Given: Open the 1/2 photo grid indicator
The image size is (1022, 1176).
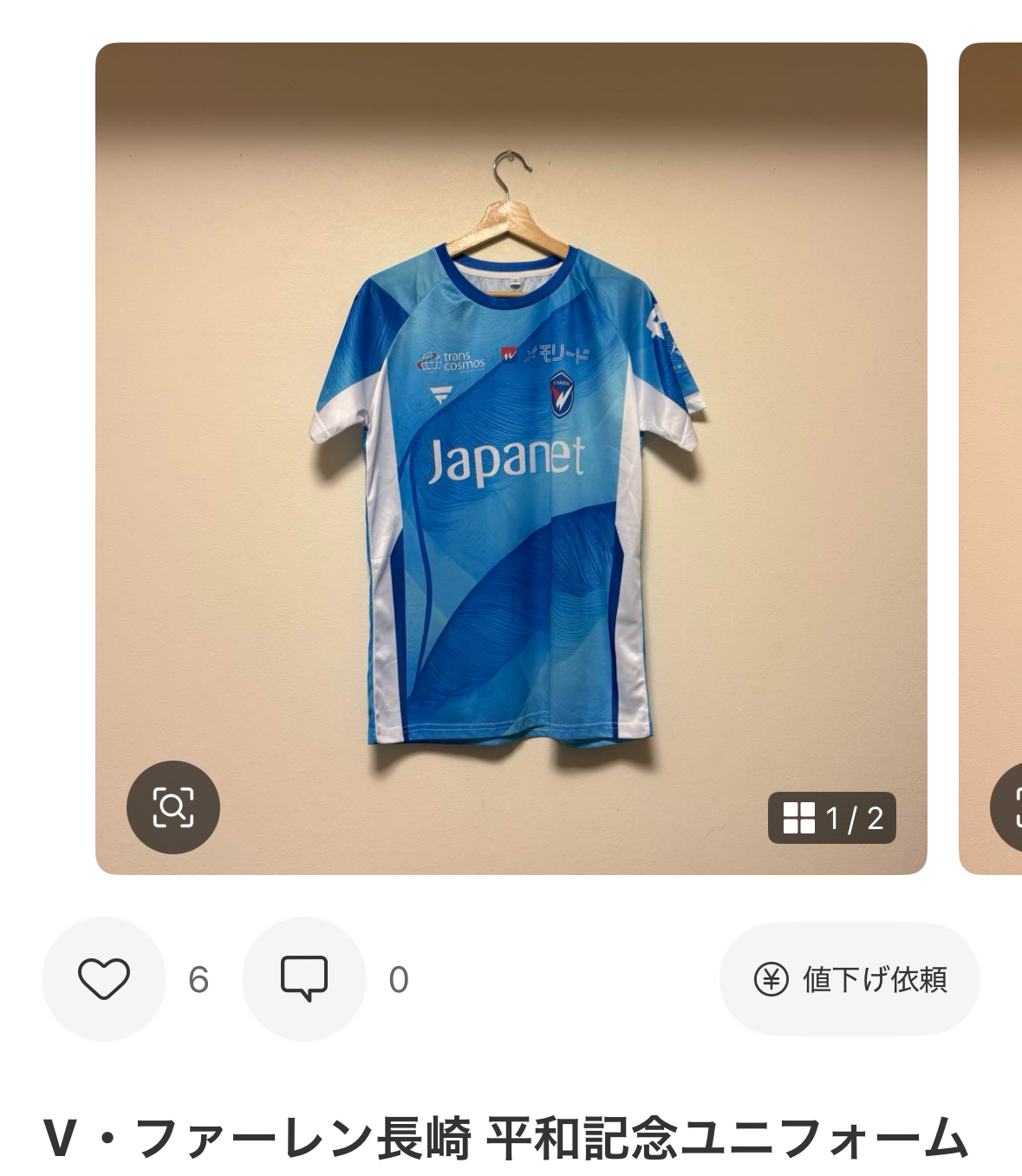Looking at the screenshot, I should pos(831,818).
